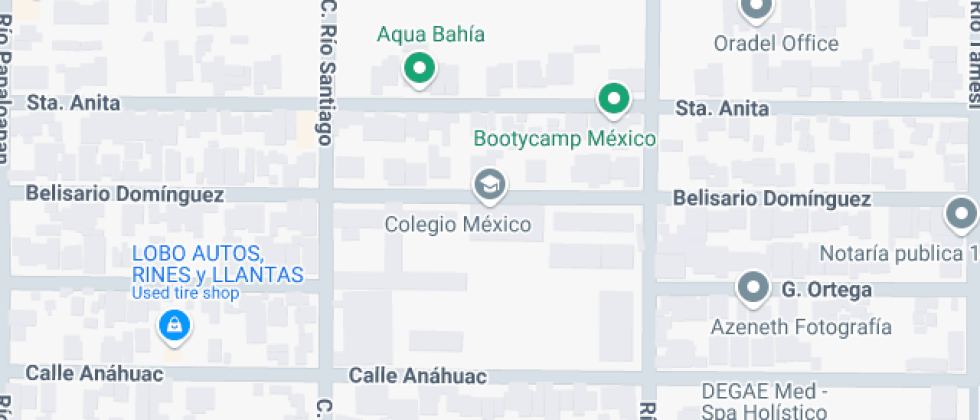Screen dimensions: 980x420
Task: Open the Oradel Office pin
Action: 757,9
